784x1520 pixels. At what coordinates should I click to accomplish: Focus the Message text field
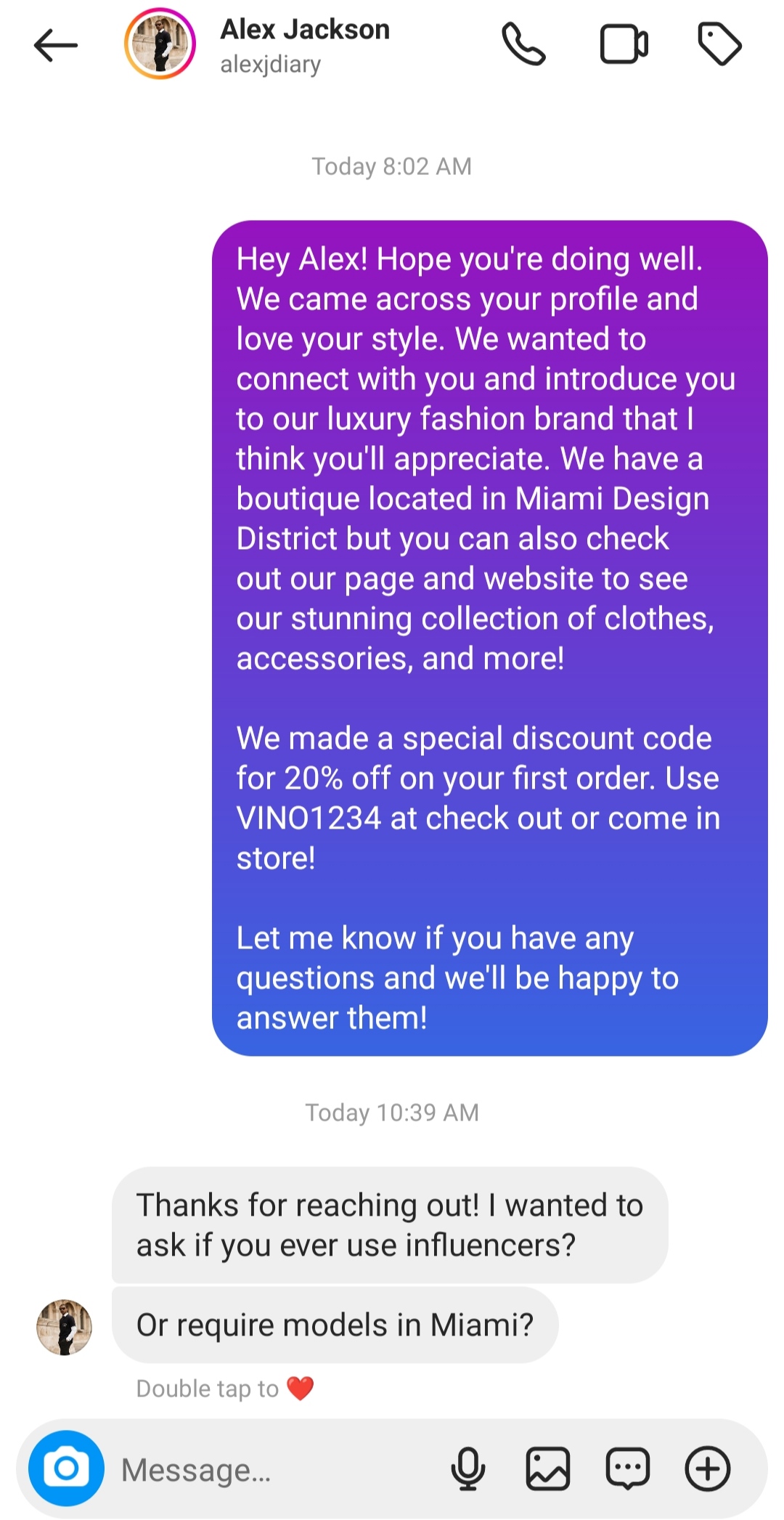pyautogui.click(x=276, y=1469)
